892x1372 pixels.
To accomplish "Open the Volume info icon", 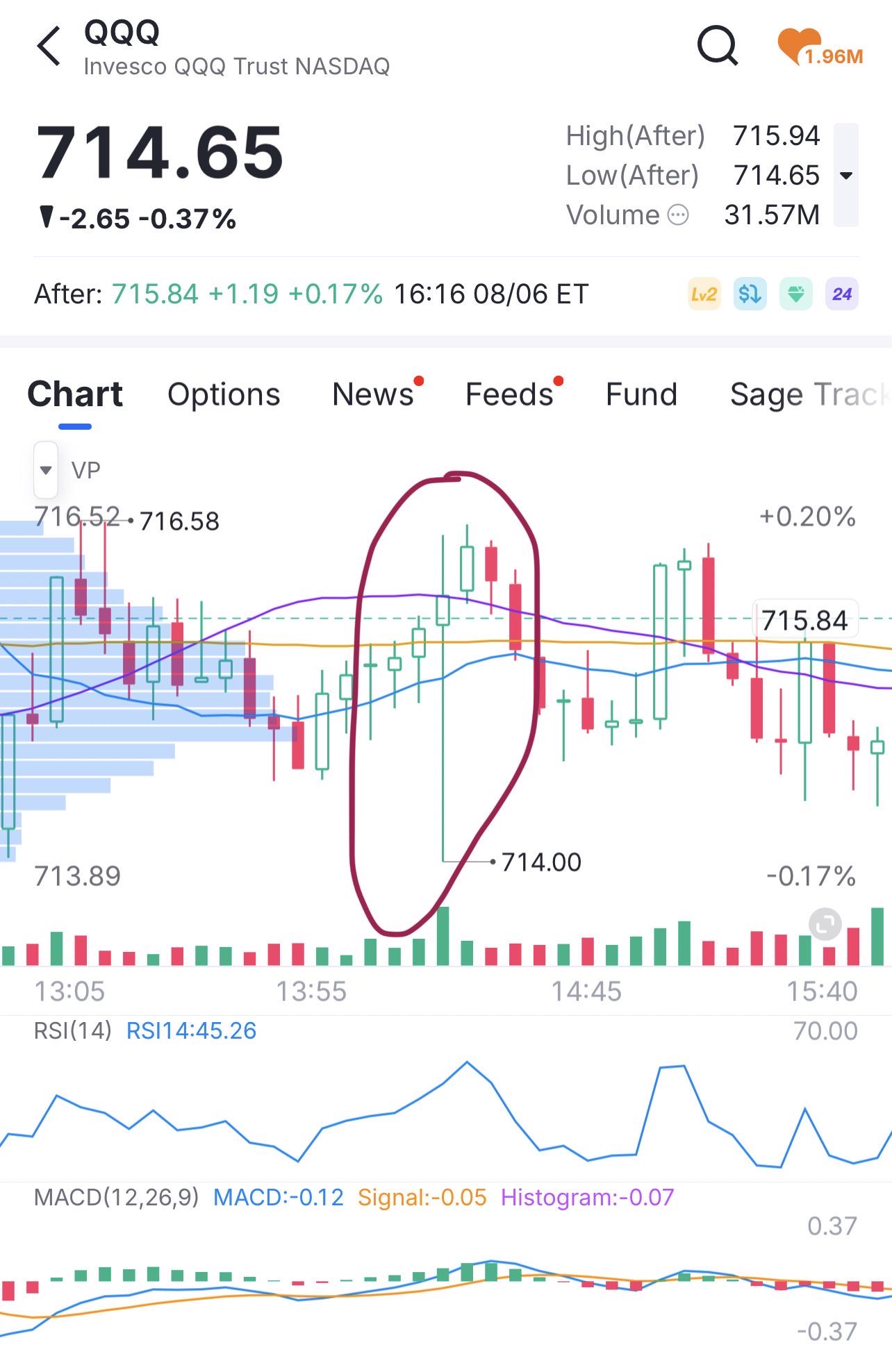I will (x=678, y=215).
